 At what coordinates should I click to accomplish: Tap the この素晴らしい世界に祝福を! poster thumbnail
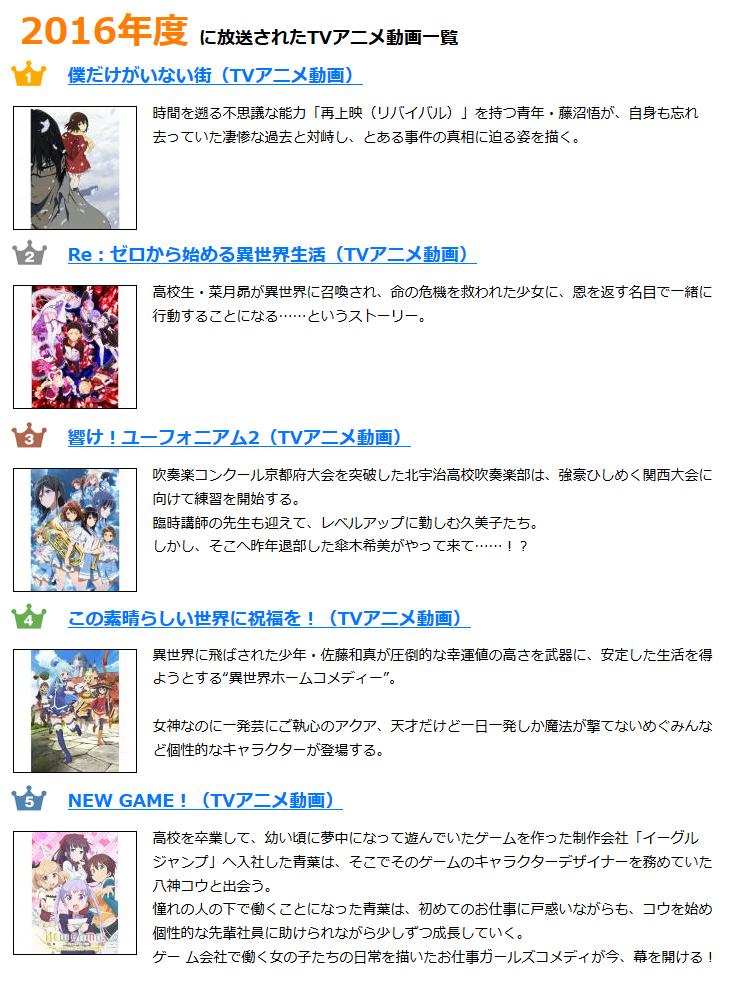75,710
